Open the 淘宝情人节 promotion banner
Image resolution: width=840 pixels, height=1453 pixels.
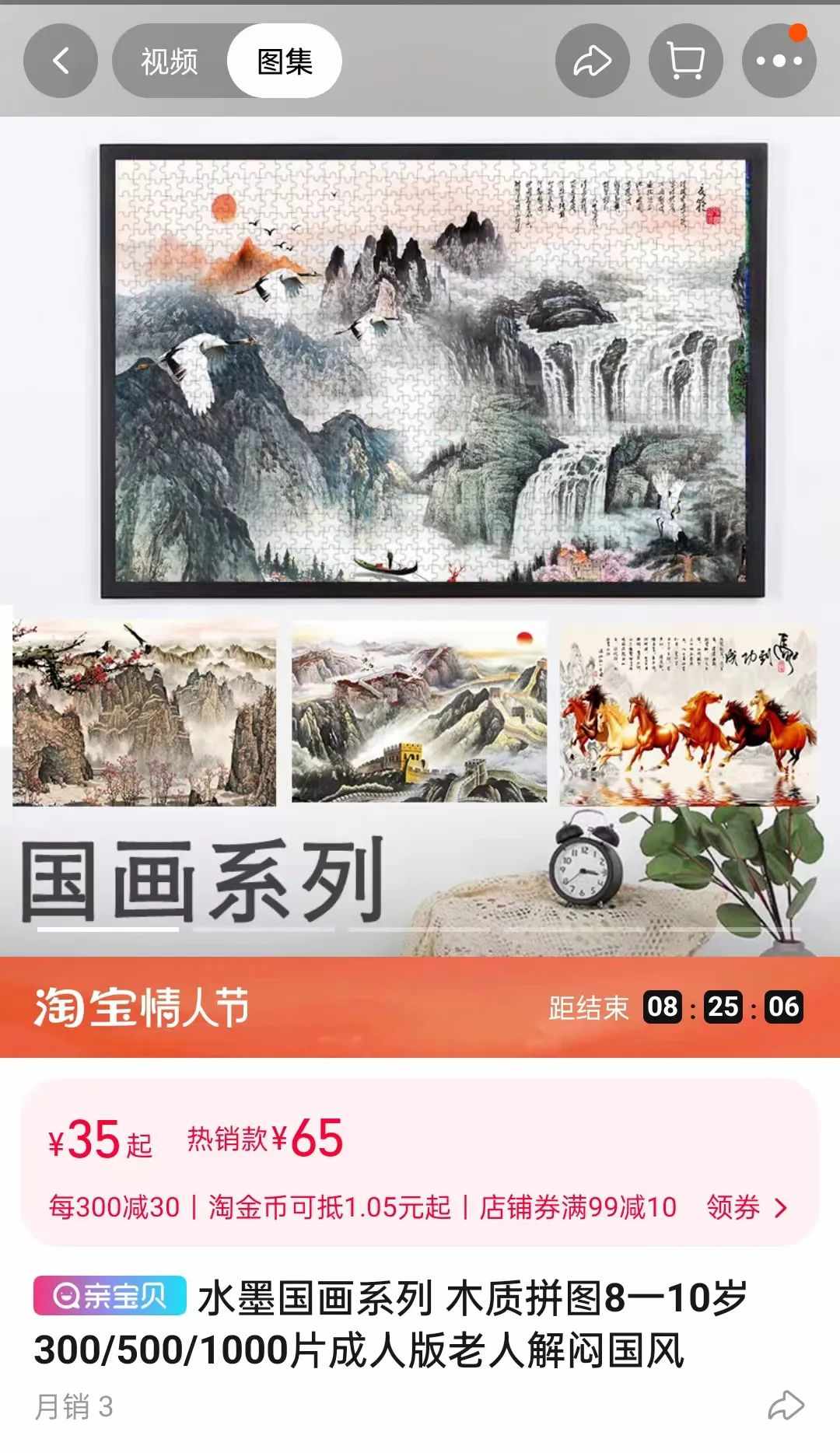tap(420, 1007)
